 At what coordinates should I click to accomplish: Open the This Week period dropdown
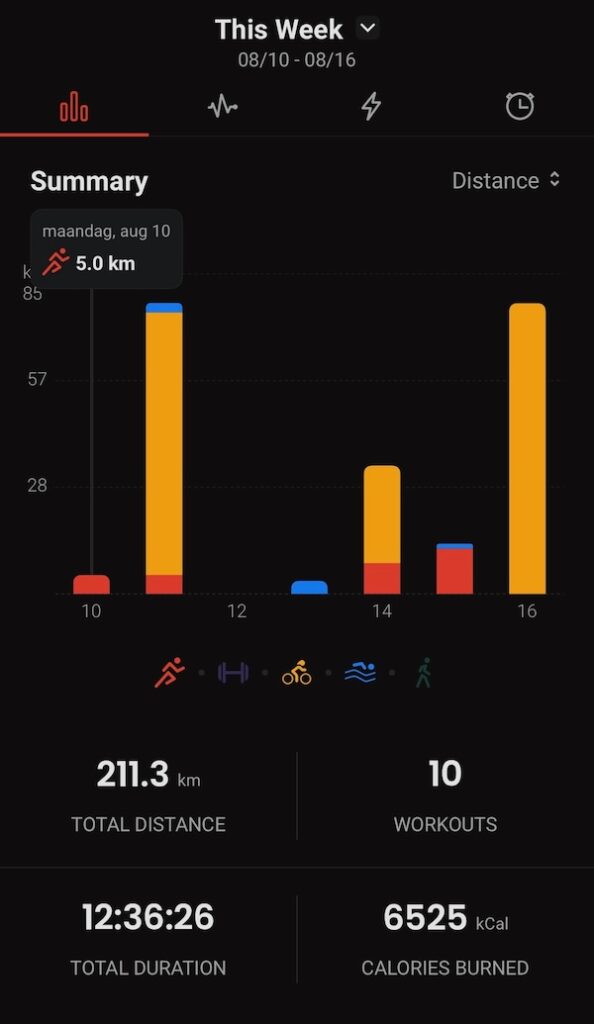(368, 28)
